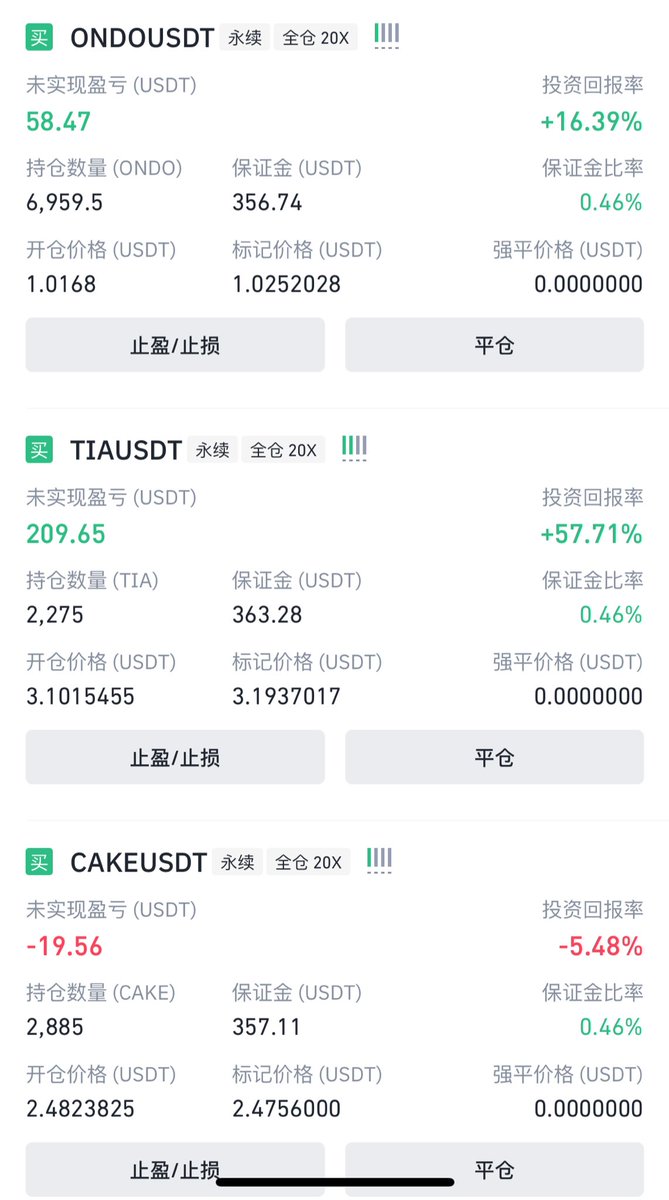This screenshot has height=1200, width=669.
Task: Close the ONDOUSDT position with 平仓
Action: pyautogui.click(x=494, y=345)
